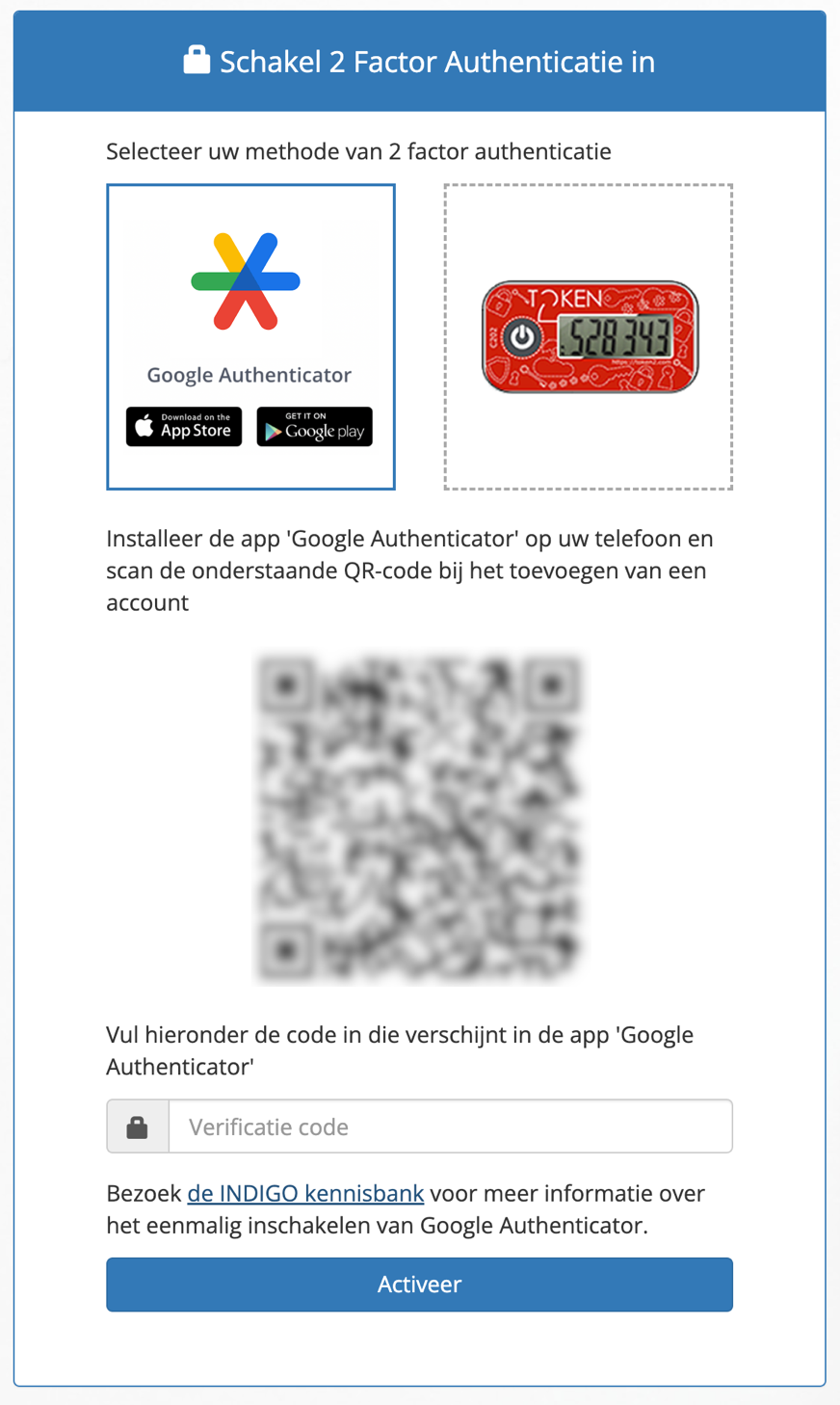Select the Google Authenticator method card

[x=250, y=336]
